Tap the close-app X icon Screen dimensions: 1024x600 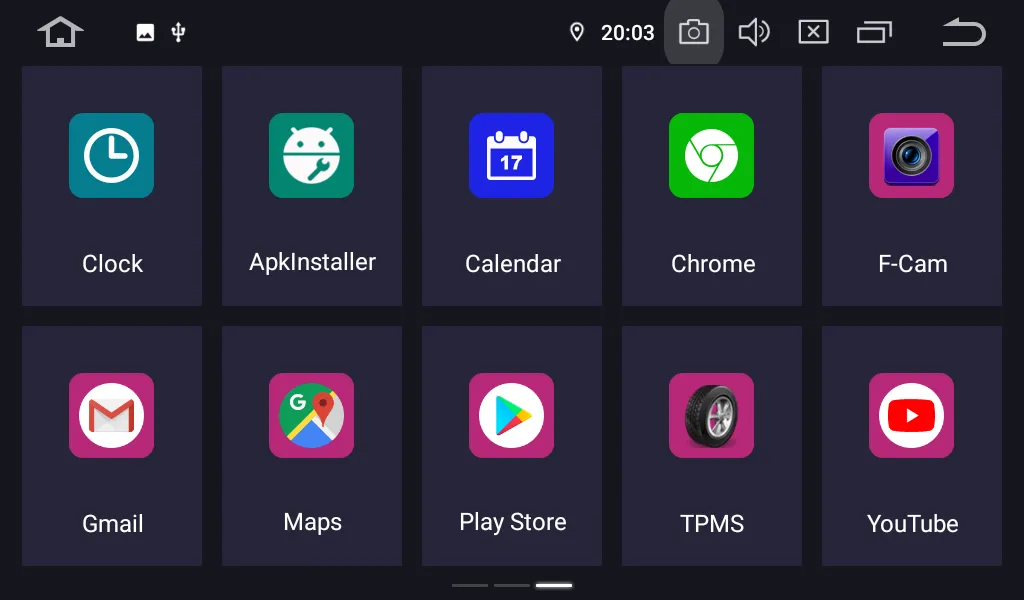pyautogui.click(x=813, y=32)
